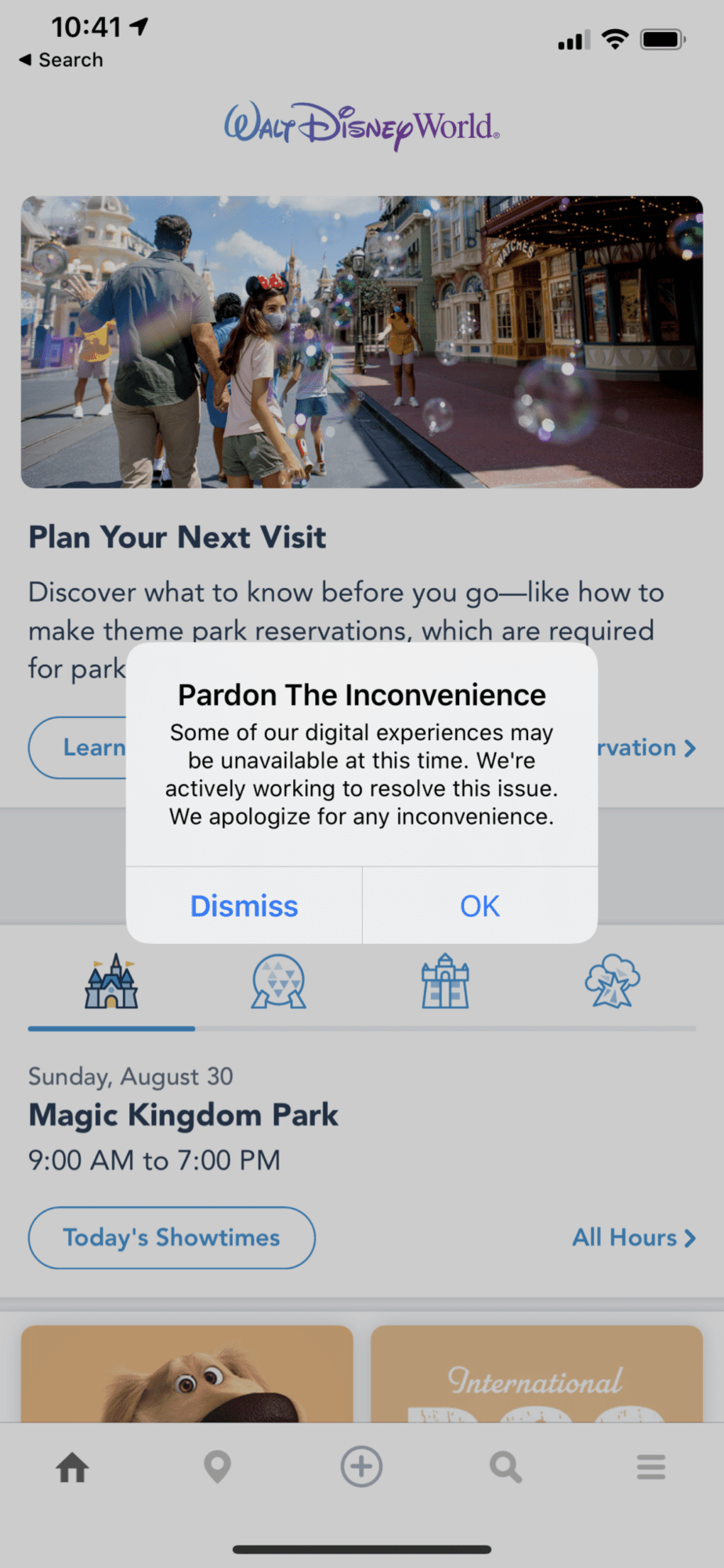This screenshot has height=1568, width=724.
Task: Dismiss the Pardon The Inconvenience alert
Action: coord(244,906)
